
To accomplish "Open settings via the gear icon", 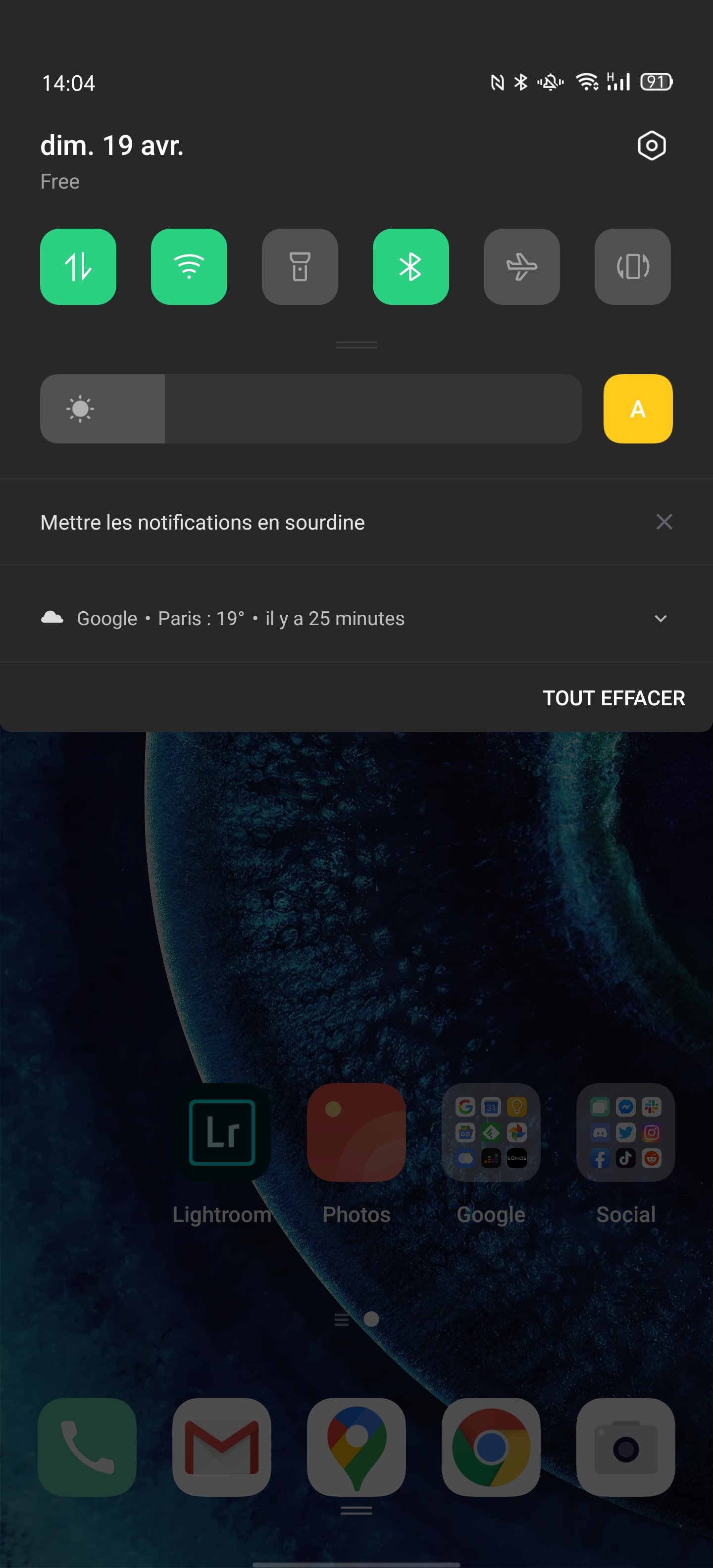I will 651,146.
